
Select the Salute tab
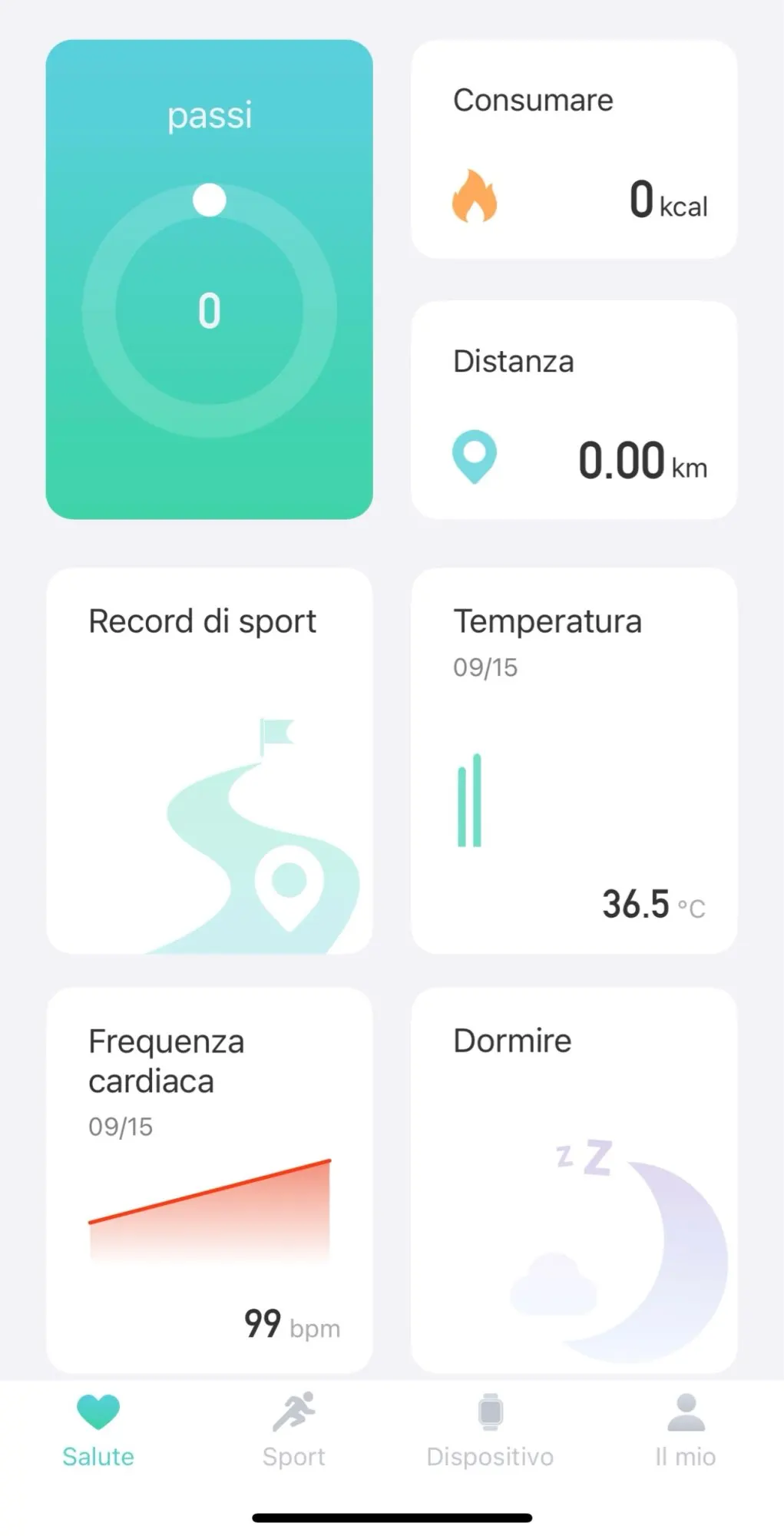[x=98, y=1432]
